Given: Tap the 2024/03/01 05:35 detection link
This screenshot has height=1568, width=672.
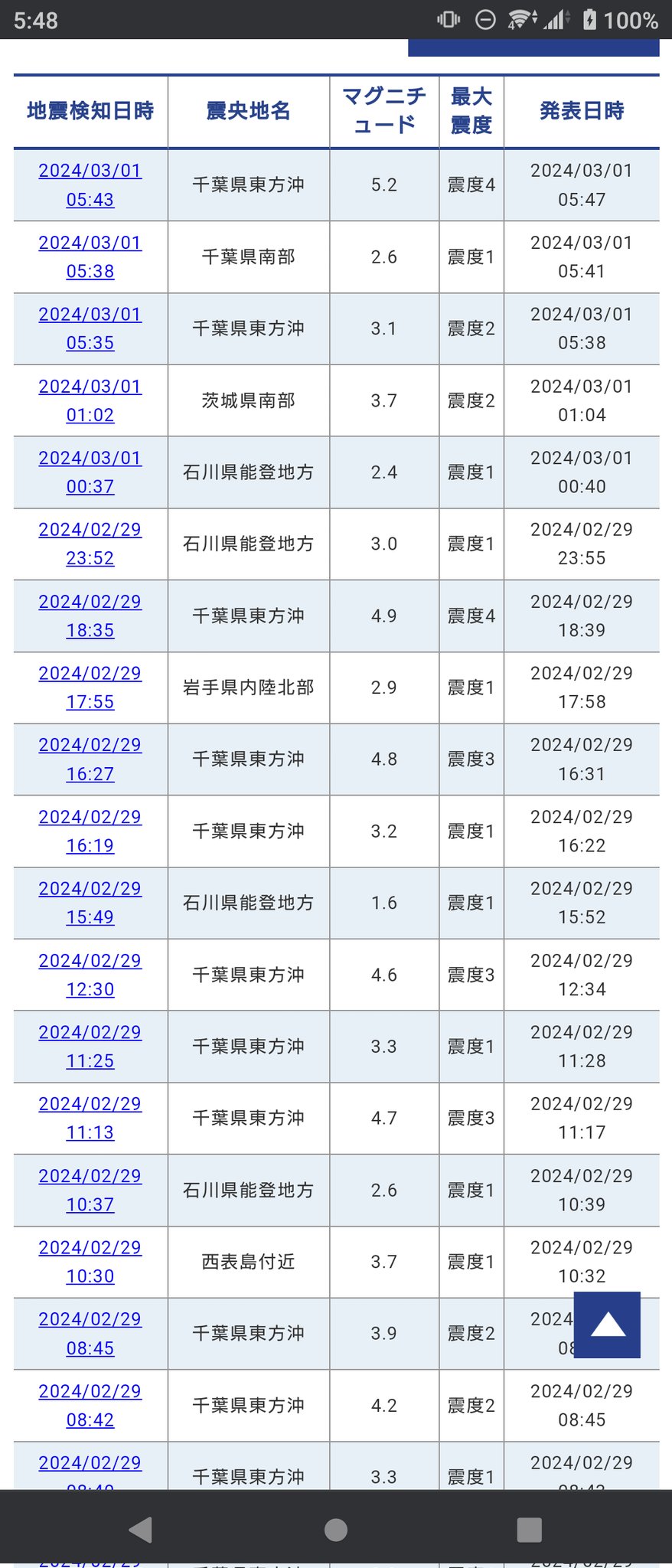Looking at the screenshot, I should point(90,328).
